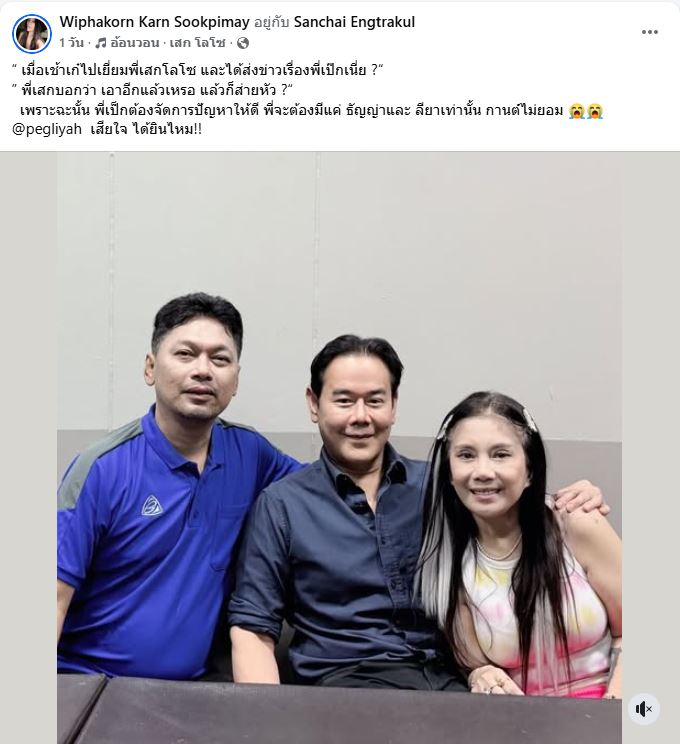The image size is (680, 744).
Task: Open the post's timestamp link
Action: [71, 43]
